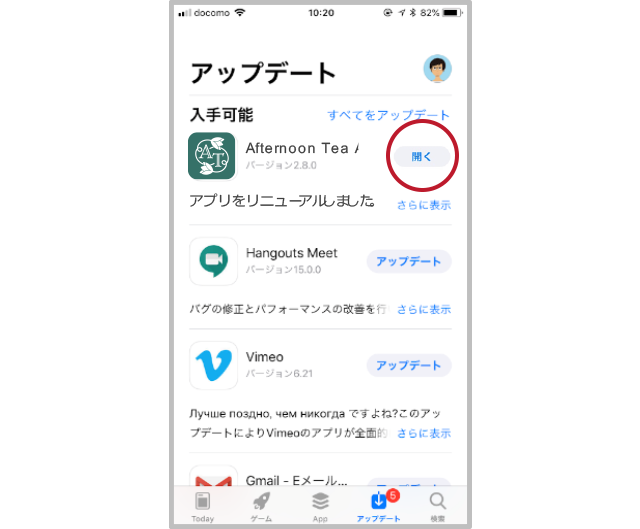
Task: Go to the 検索 tab
Action: point(438,506)
